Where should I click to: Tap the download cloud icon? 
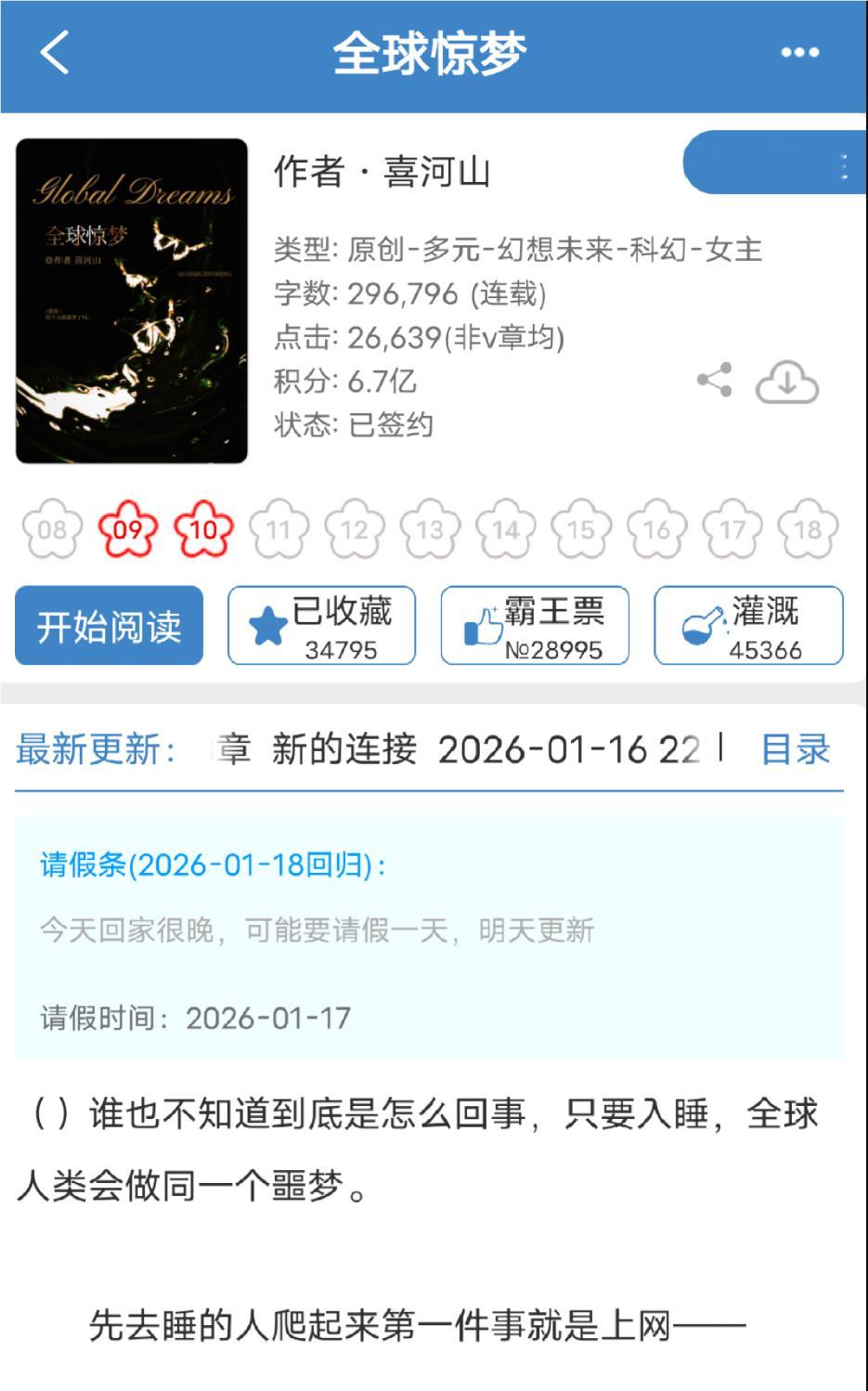click(786, 381)
